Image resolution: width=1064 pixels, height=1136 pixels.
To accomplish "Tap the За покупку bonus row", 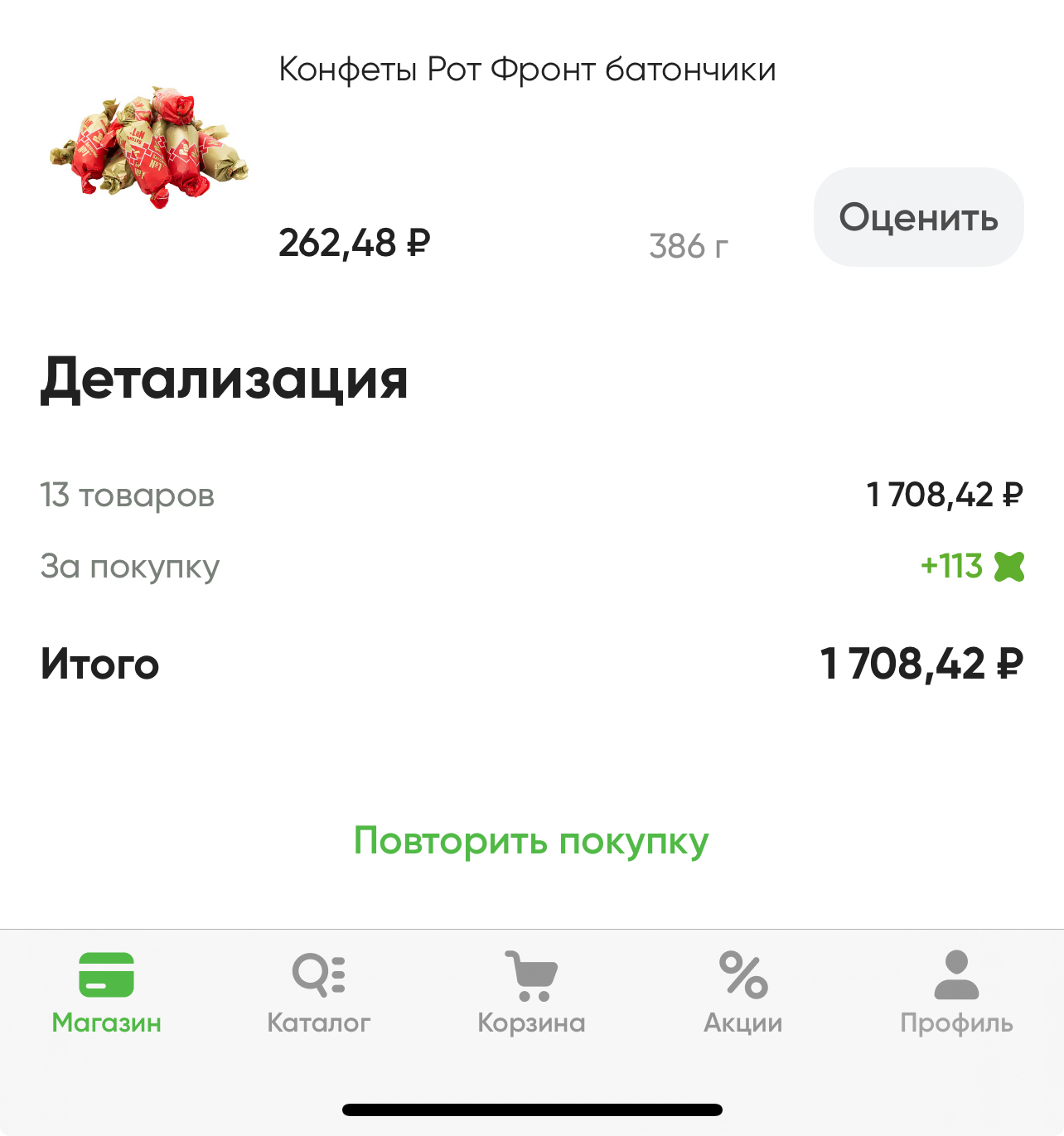I will [130, 566].
